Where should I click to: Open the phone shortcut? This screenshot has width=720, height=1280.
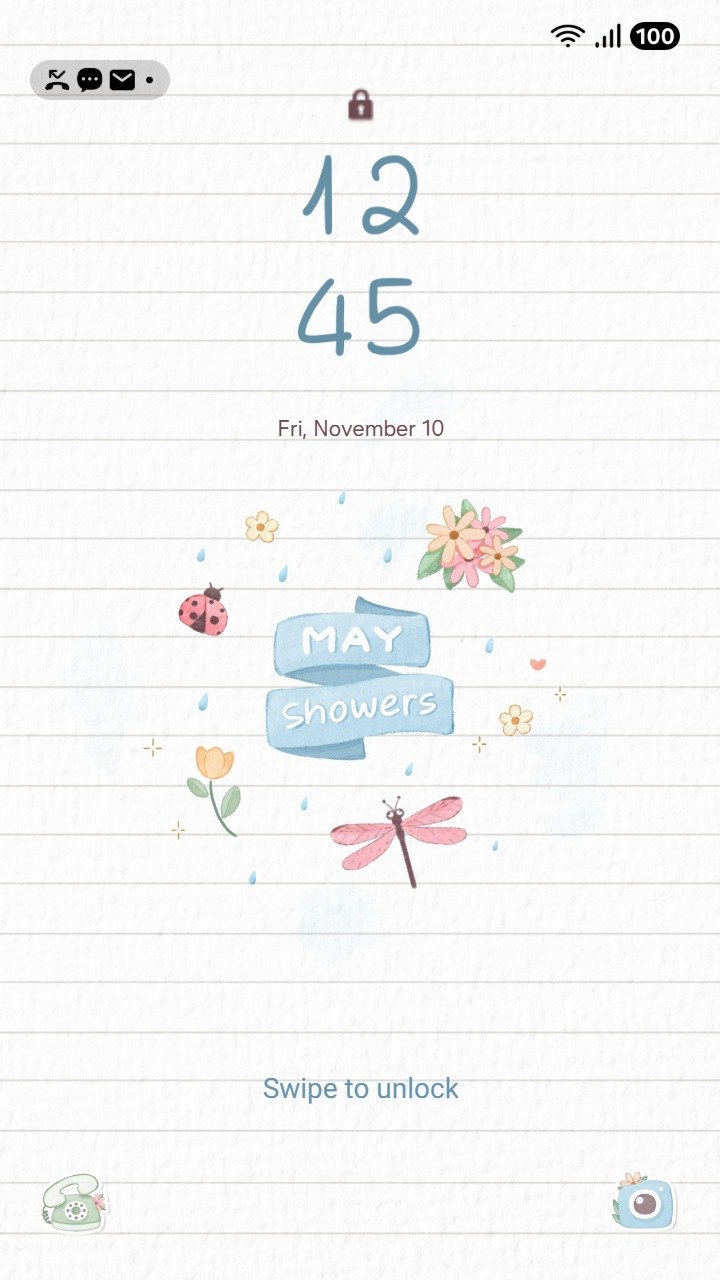tap(74, 1203)
